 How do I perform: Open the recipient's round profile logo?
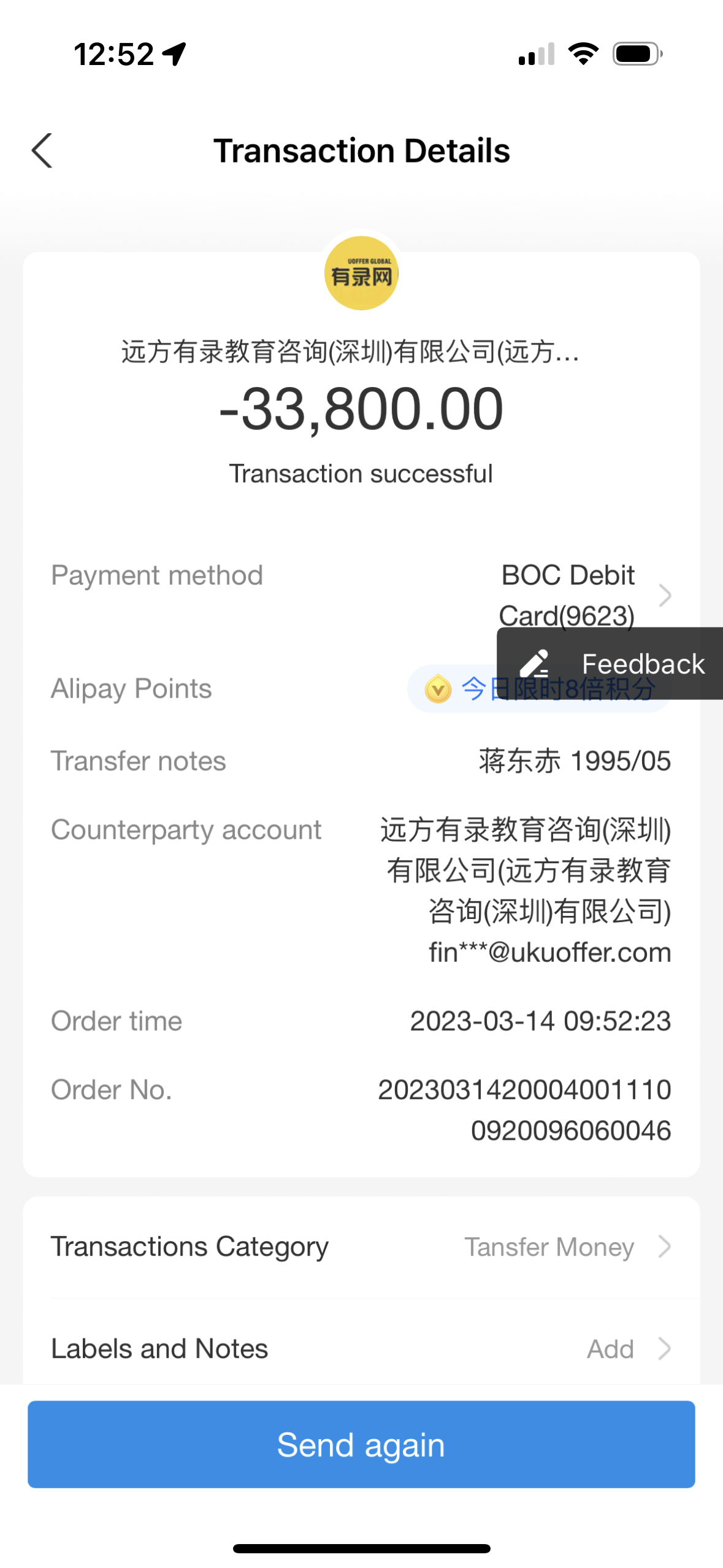pyautogui.click(x=361, y=274)
